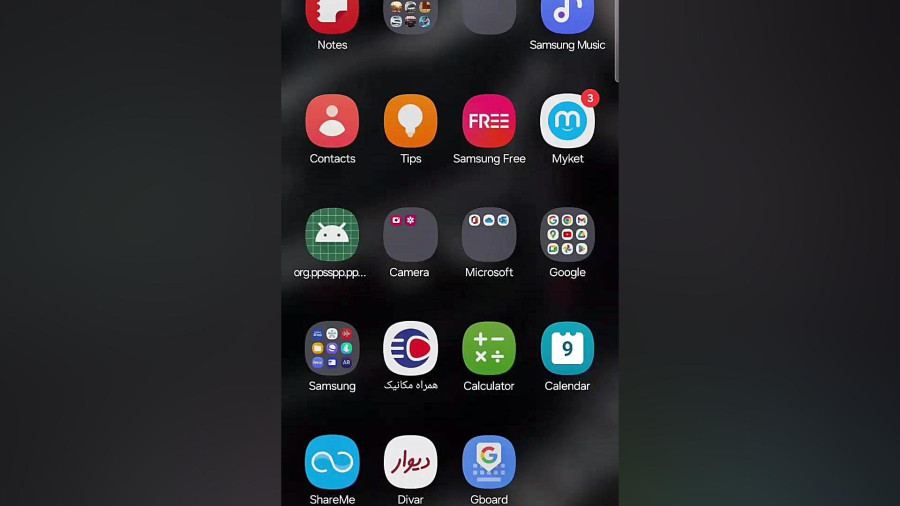Viewport: 900px width, 506px height.
Task: Launch Samsung Music
Action: (567, 16)
